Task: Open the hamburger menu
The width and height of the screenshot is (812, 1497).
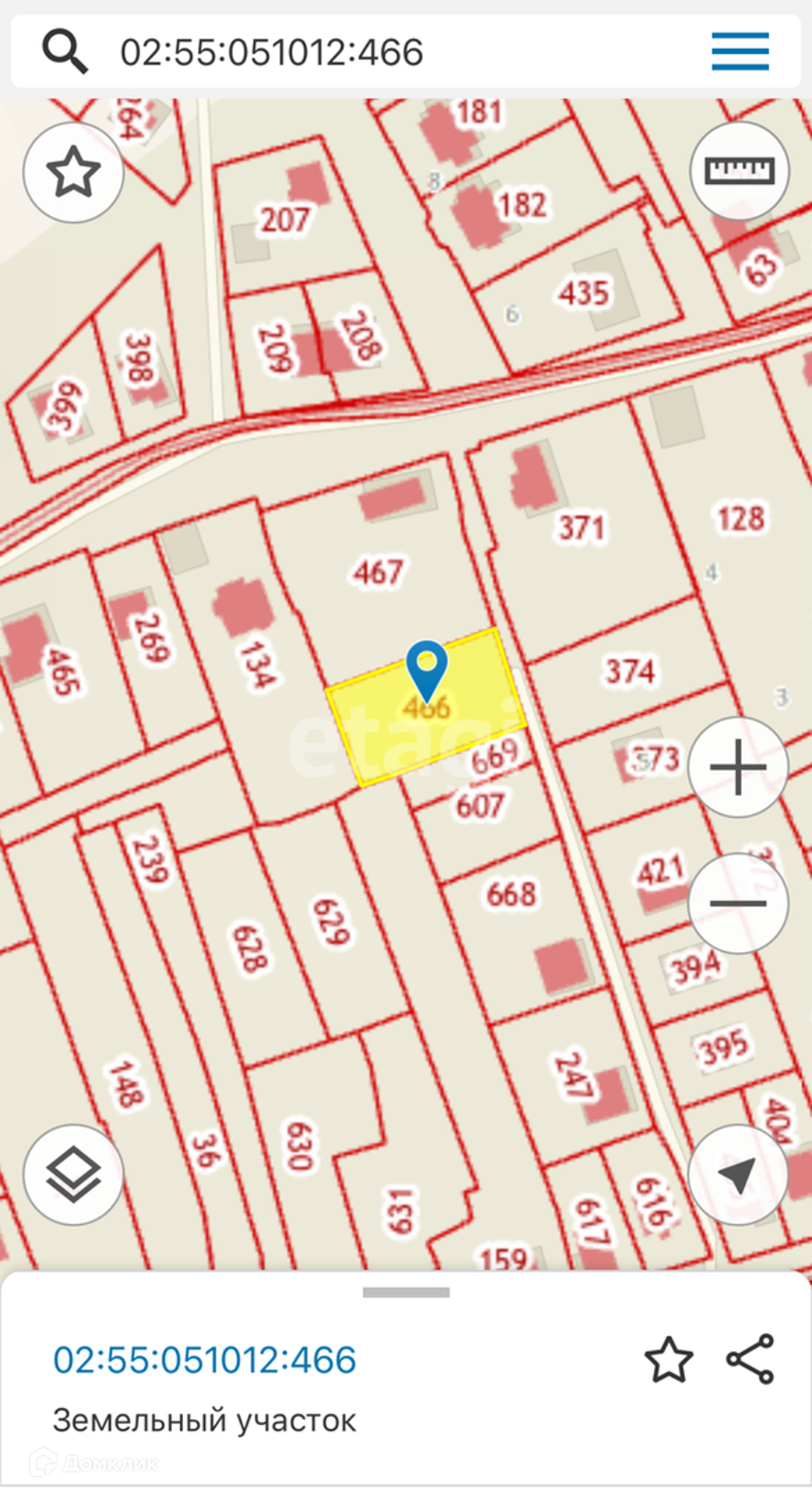Action: pyautogui.click(x=740, y=51)
